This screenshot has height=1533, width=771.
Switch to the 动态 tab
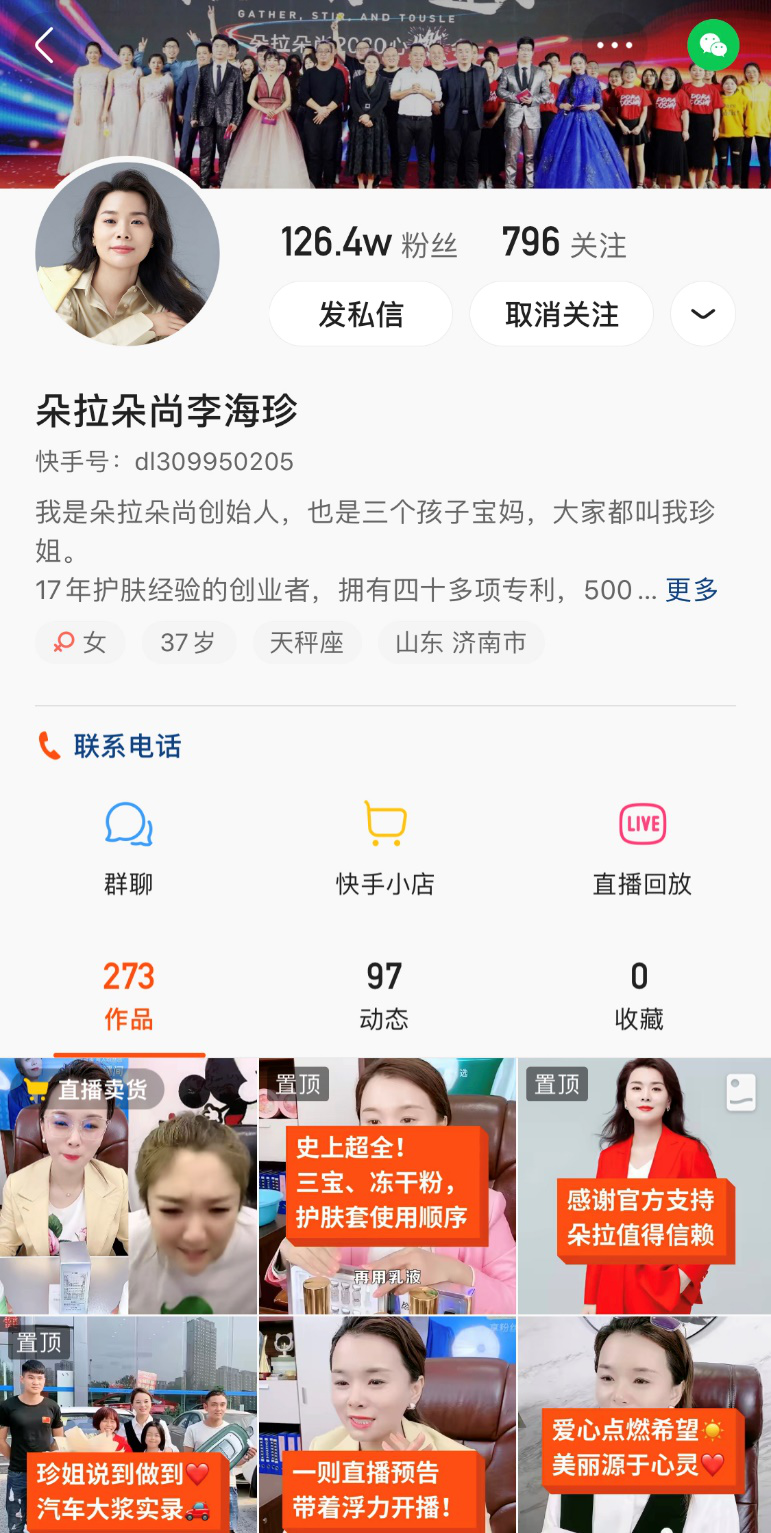point(383,993)
